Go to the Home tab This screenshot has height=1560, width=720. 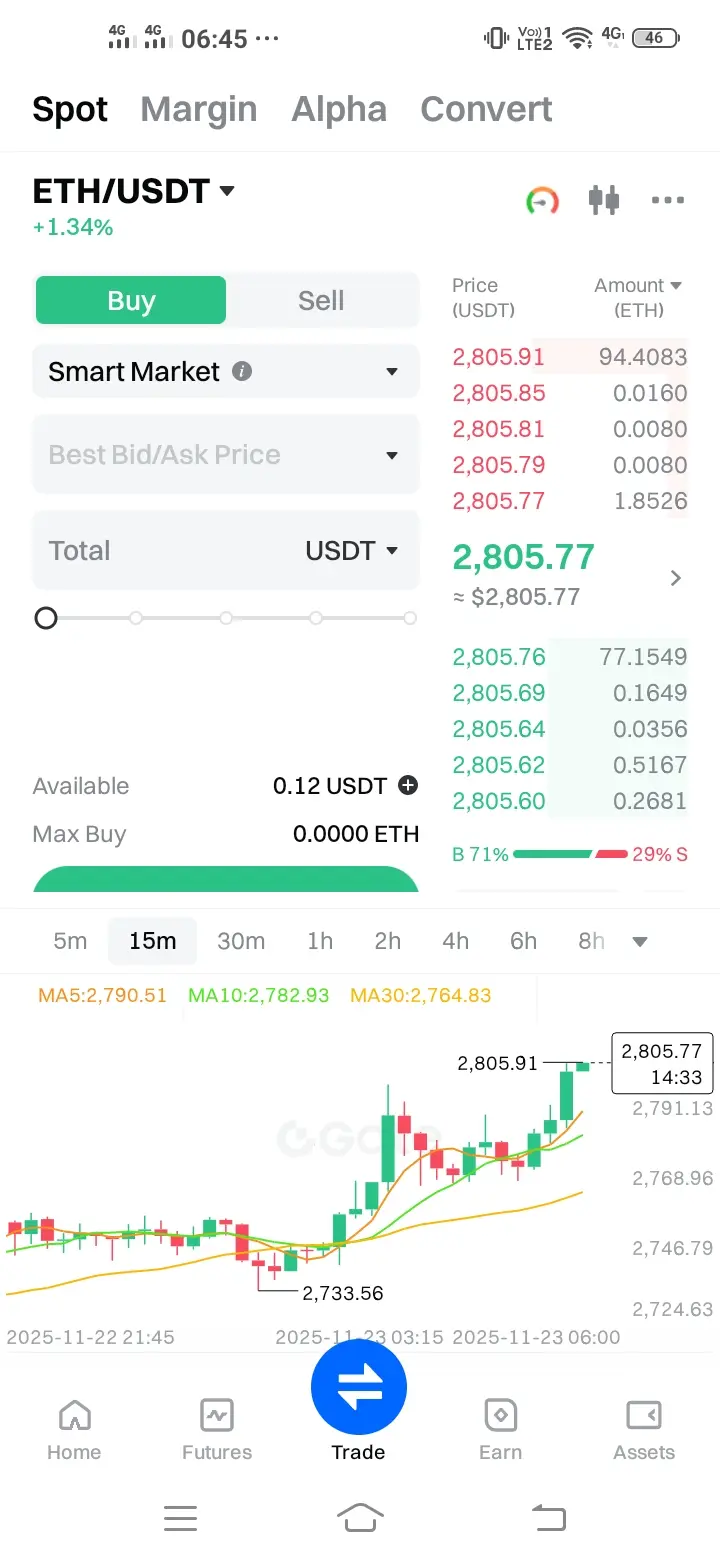pos(74,1430)
